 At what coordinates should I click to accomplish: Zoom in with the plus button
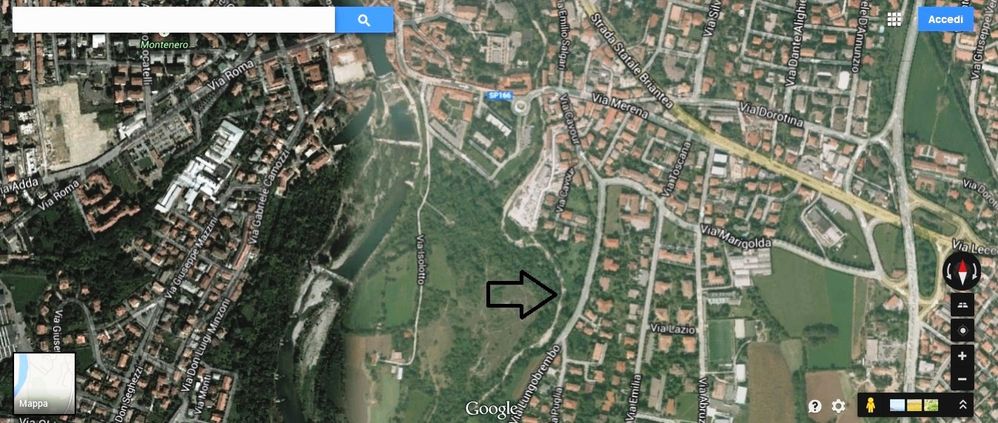point(962,356)
